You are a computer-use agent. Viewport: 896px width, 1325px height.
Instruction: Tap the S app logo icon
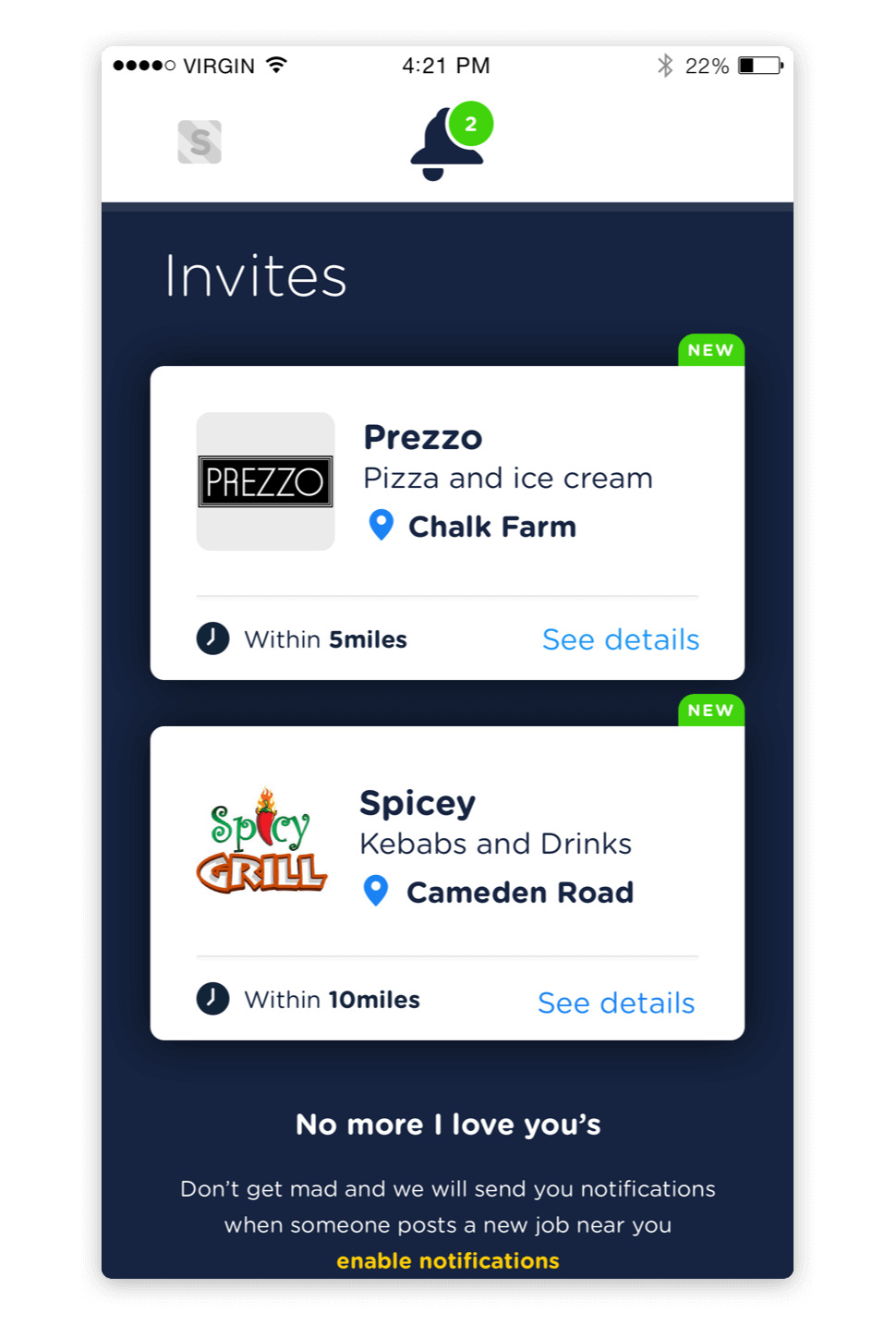click(x=200, y=142)
